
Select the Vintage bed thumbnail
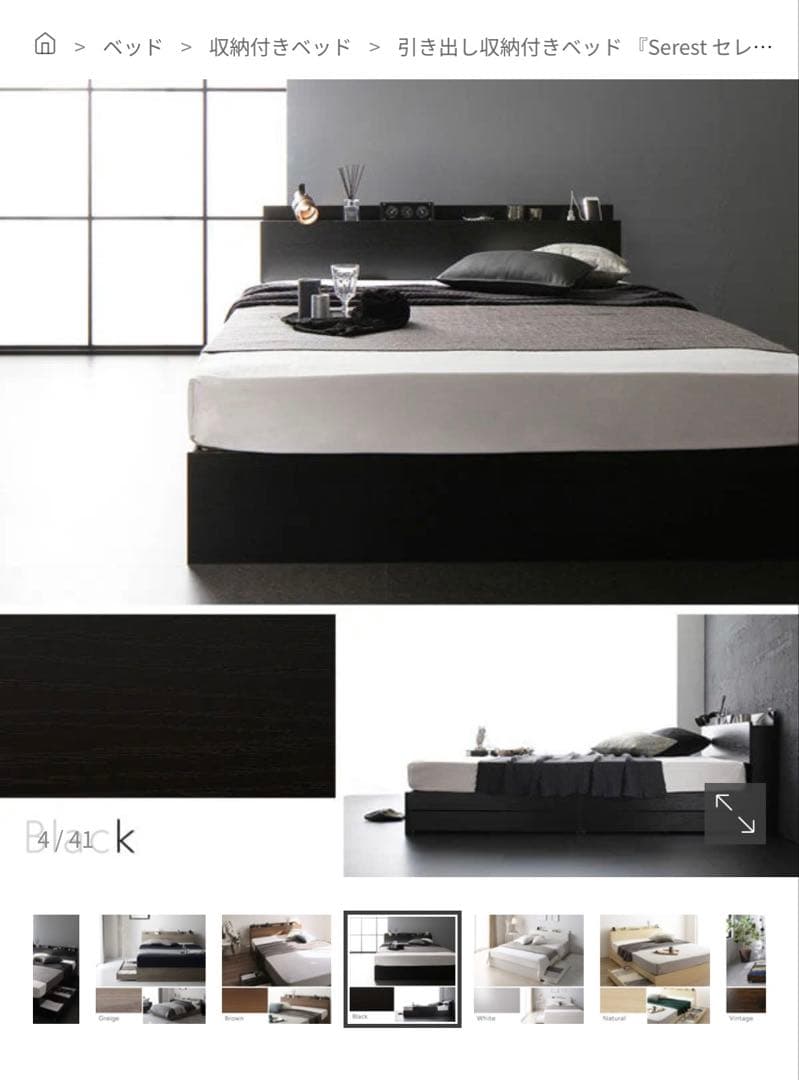(x=745, y=968)
